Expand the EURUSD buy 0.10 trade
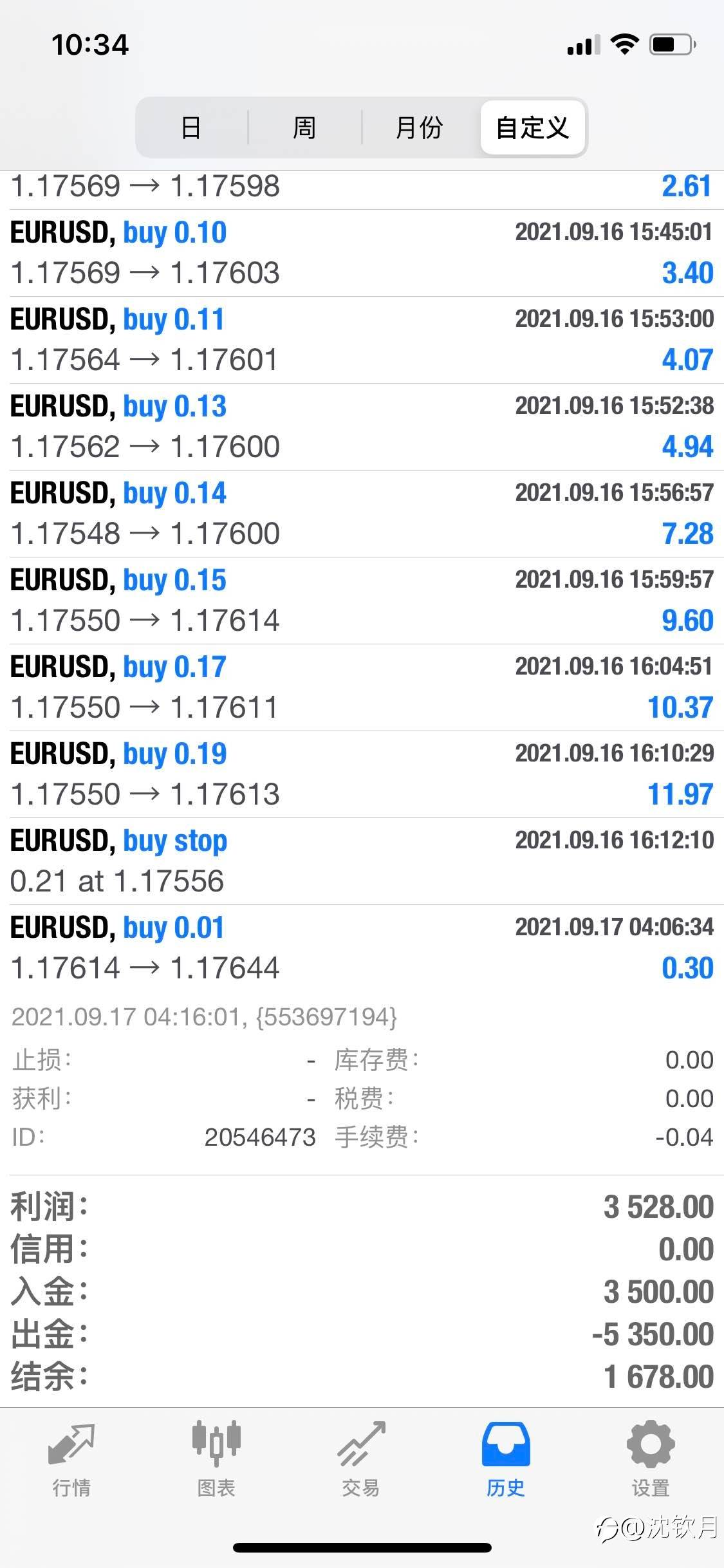Image resolution: width=724 pixels, height=1568 pixels. tap(362, 253)
